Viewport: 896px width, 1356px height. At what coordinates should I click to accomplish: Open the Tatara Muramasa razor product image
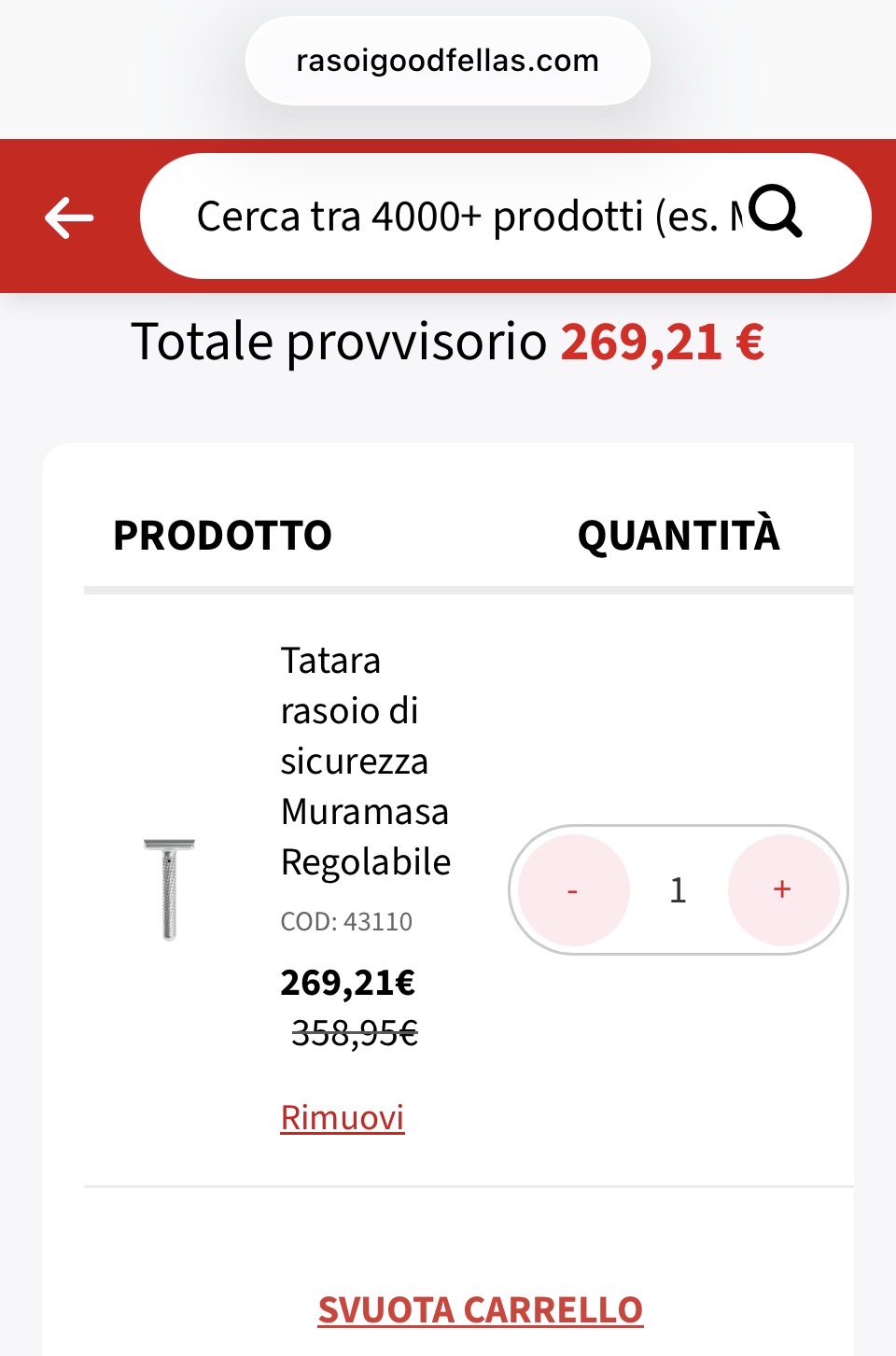pyautogui.click(x=169, y=889)
